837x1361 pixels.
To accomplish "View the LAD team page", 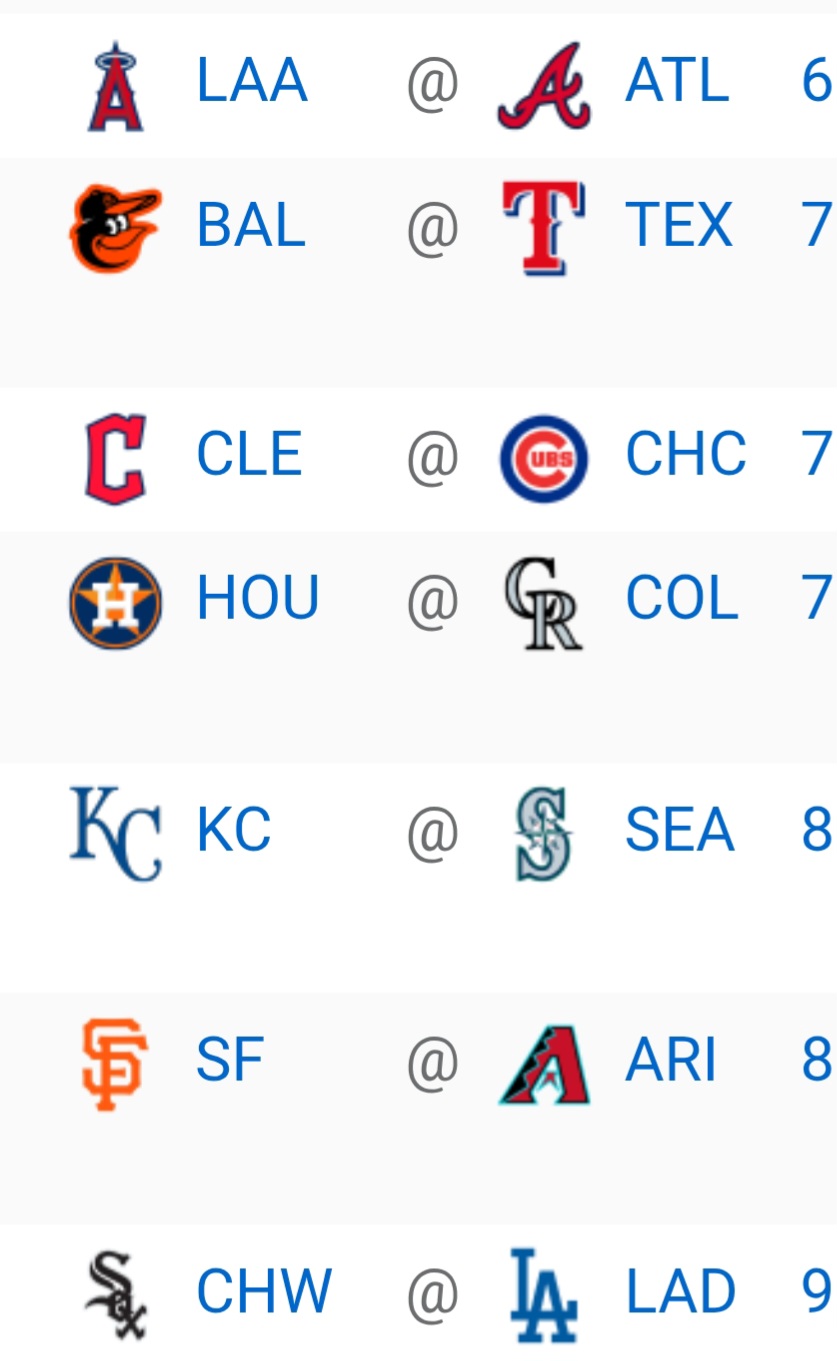I will pyautogui.click(x=680, y=1292).
